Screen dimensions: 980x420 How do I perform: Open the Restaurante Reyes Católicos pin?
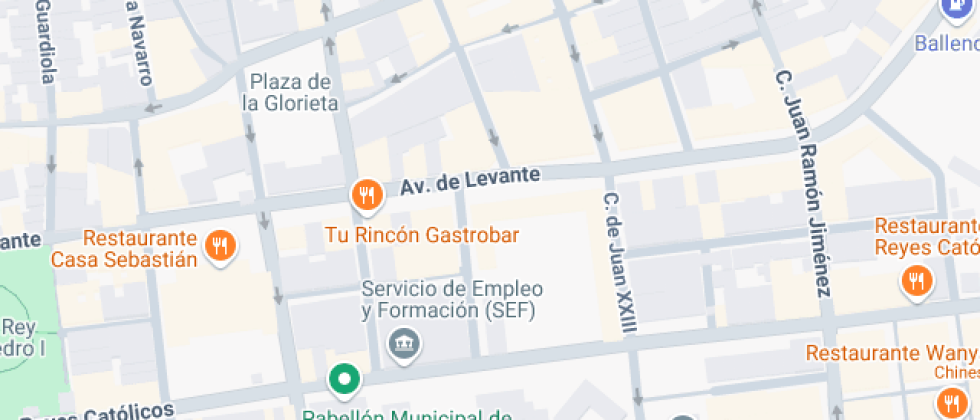pos(916,281)
